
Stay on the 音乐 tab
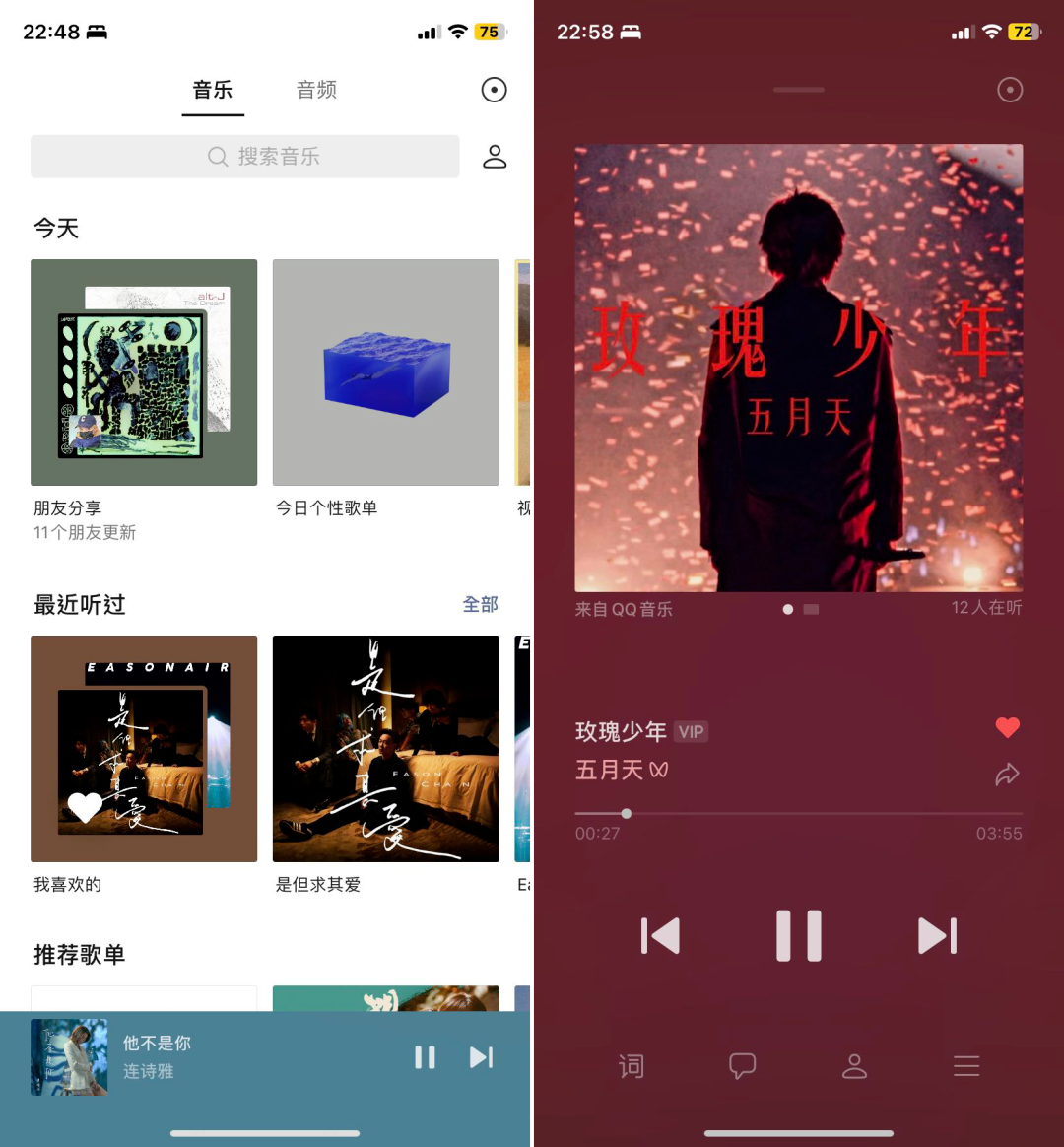(213, 90)
